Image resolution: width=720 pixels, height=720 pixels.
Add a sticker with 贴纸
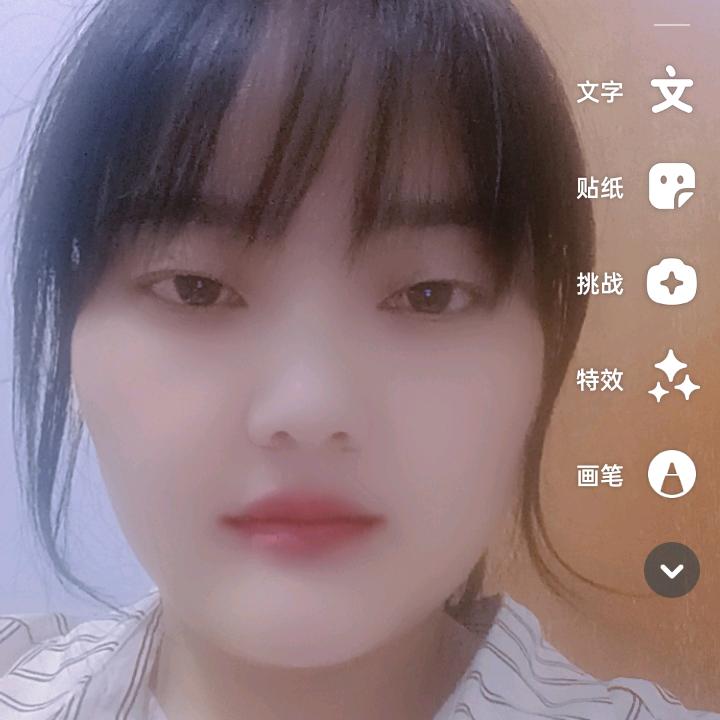click(671, 187)
